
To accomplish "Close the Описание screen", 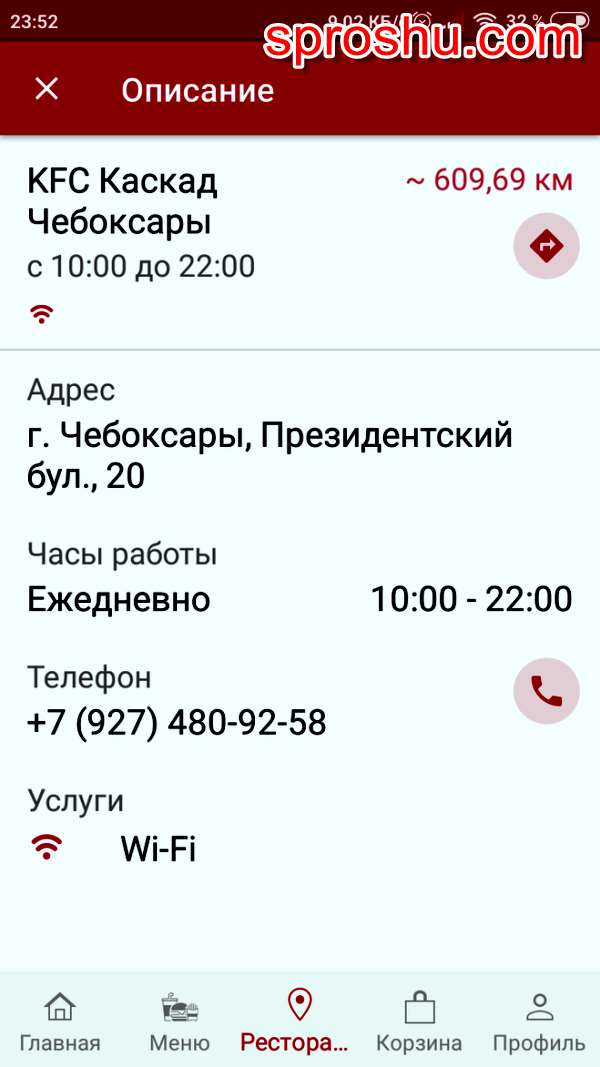I will (47, 89).
